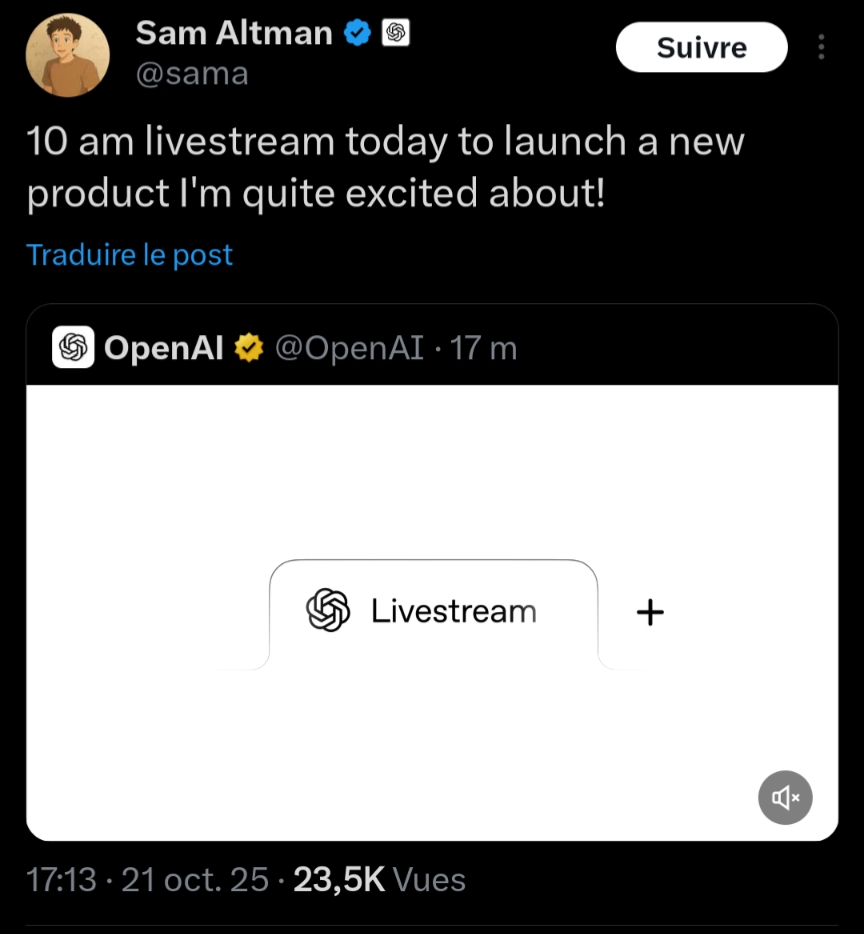Open the @sama profile handle
This screenshot has width=864, height=934.
pyautogui.click(x=192, y=74)
